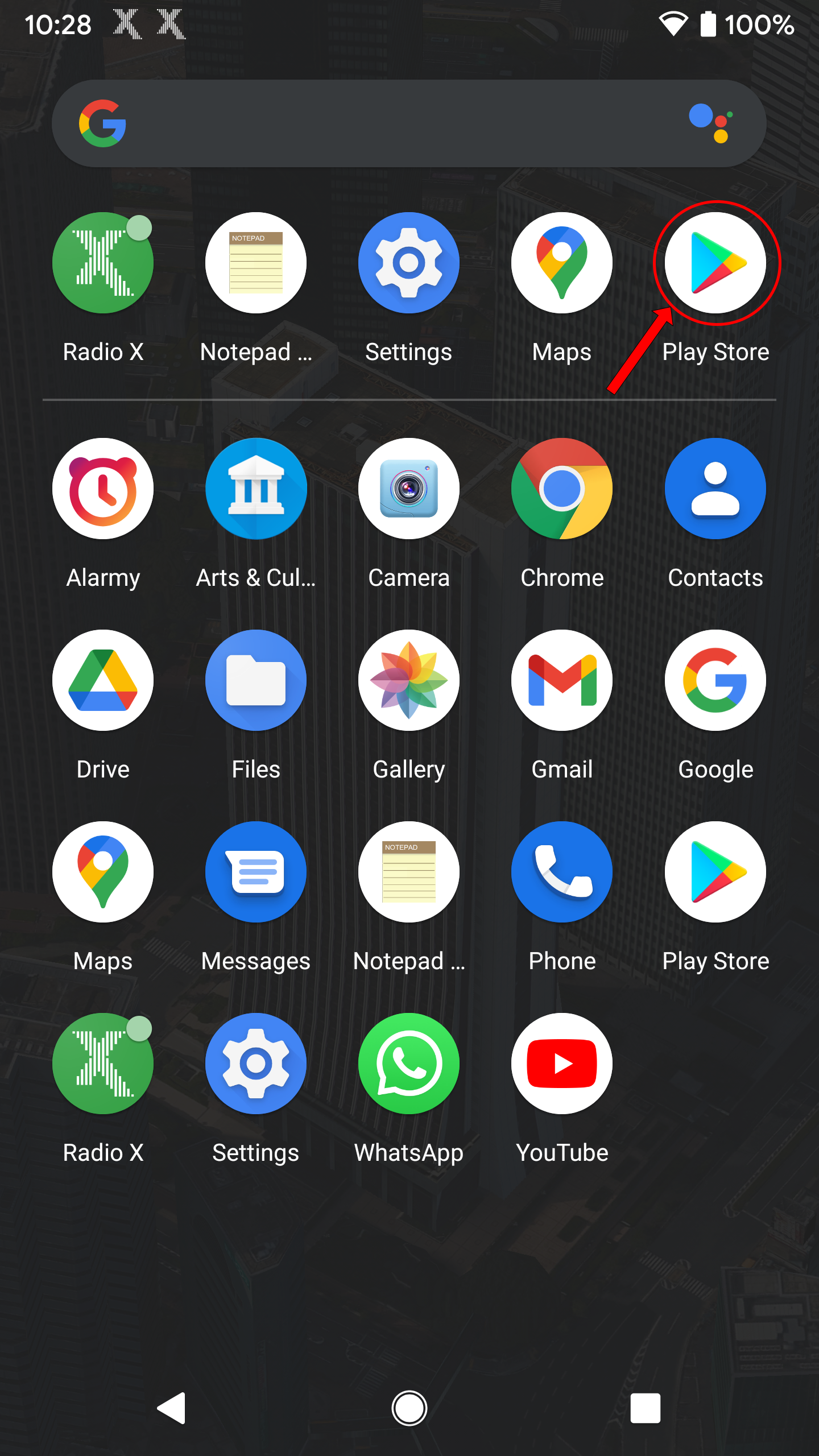Viewport: 819px width, 1456px height.
Task: Open Contacts
Action: (715, 489)
